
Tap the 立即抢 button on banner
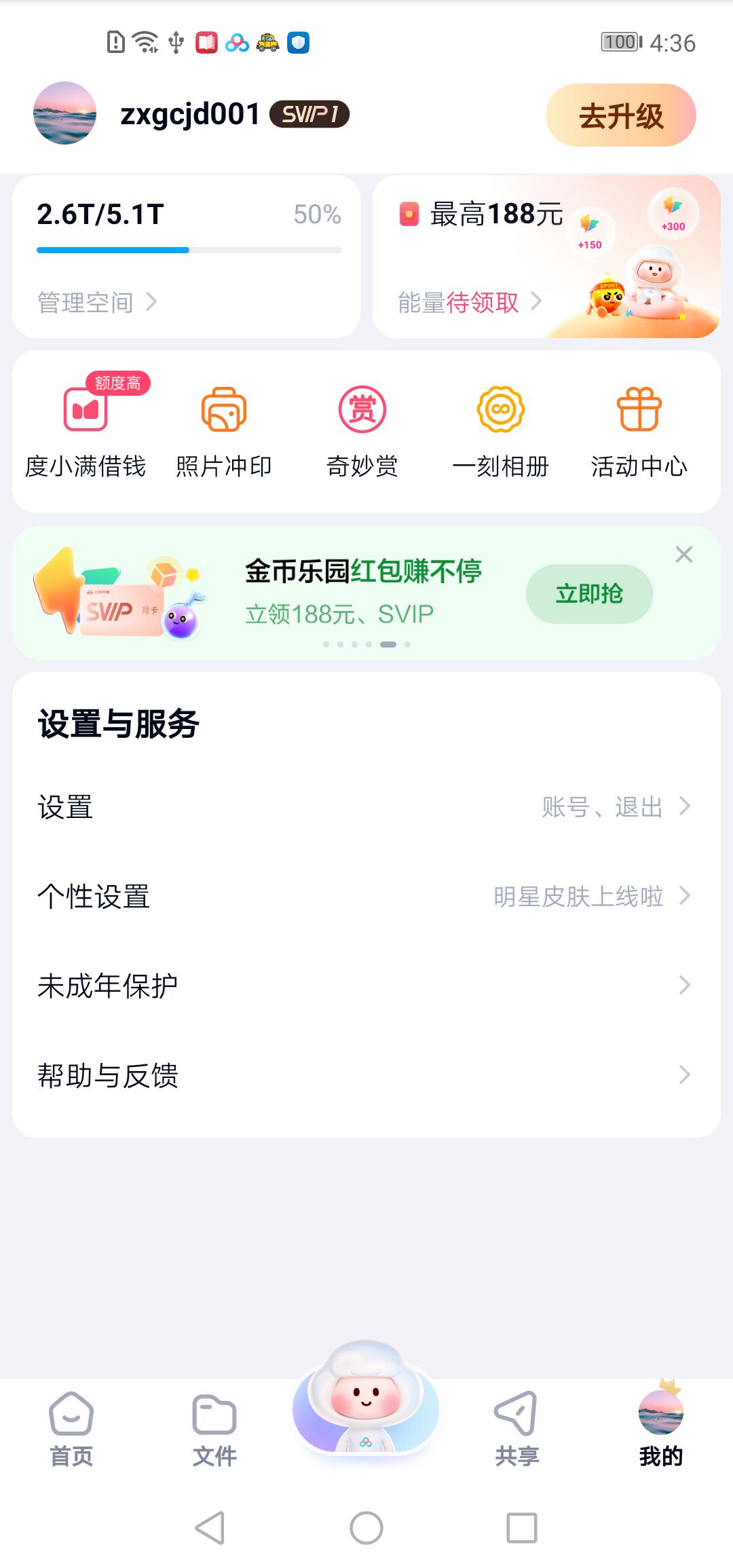click(589, 594)
